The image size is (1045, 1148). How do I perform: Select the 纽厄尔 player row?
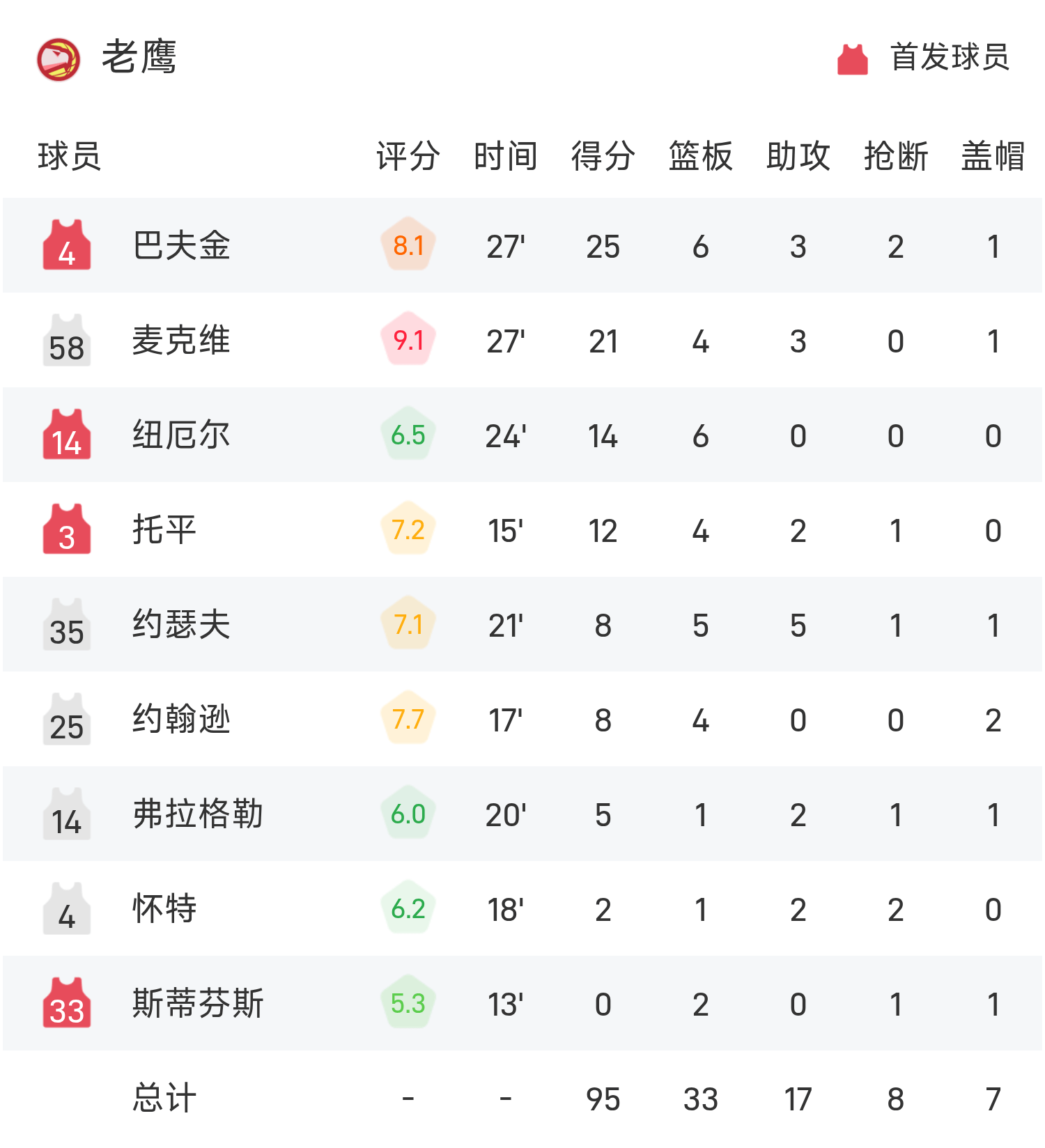(181, 435)
